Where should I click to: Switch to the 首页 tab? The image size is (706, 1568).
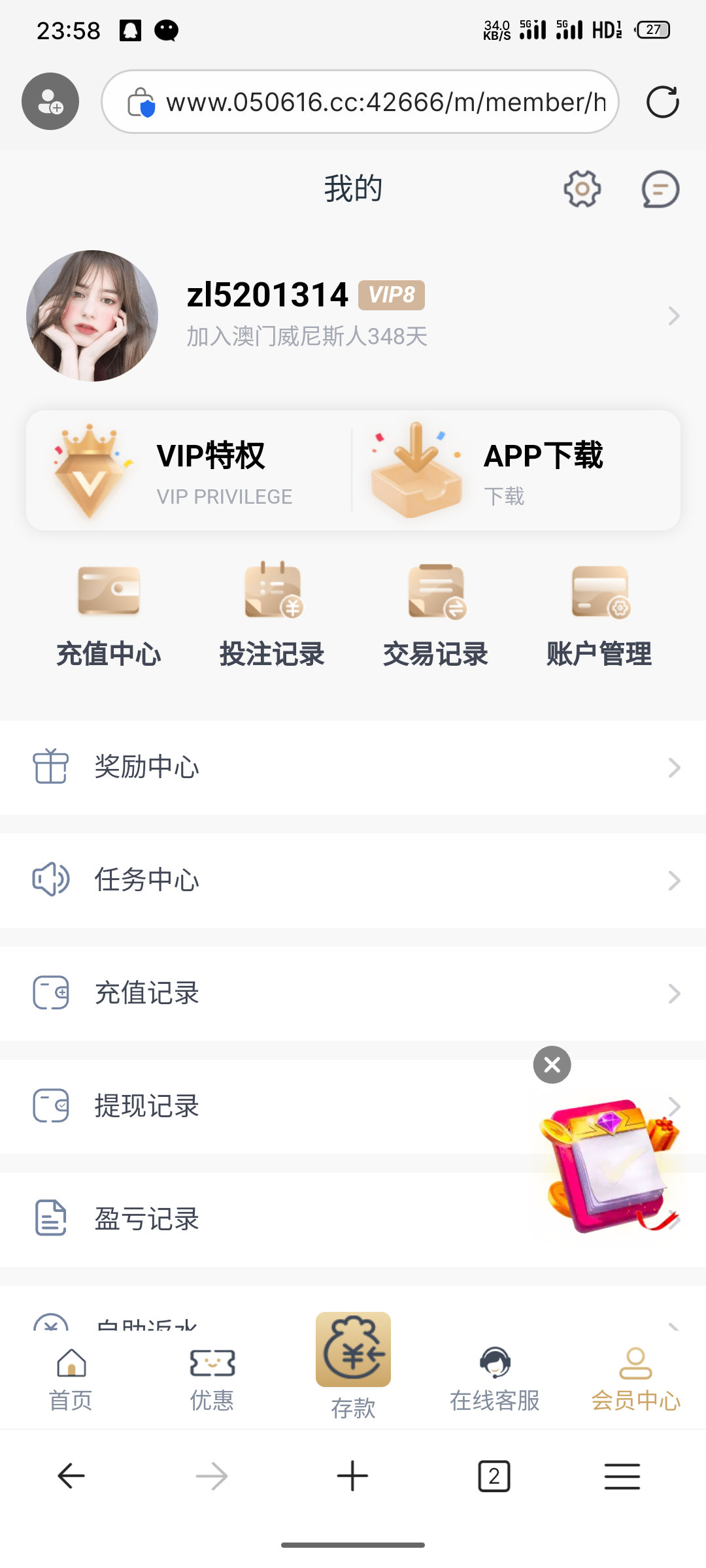(x=71, y=1379)
